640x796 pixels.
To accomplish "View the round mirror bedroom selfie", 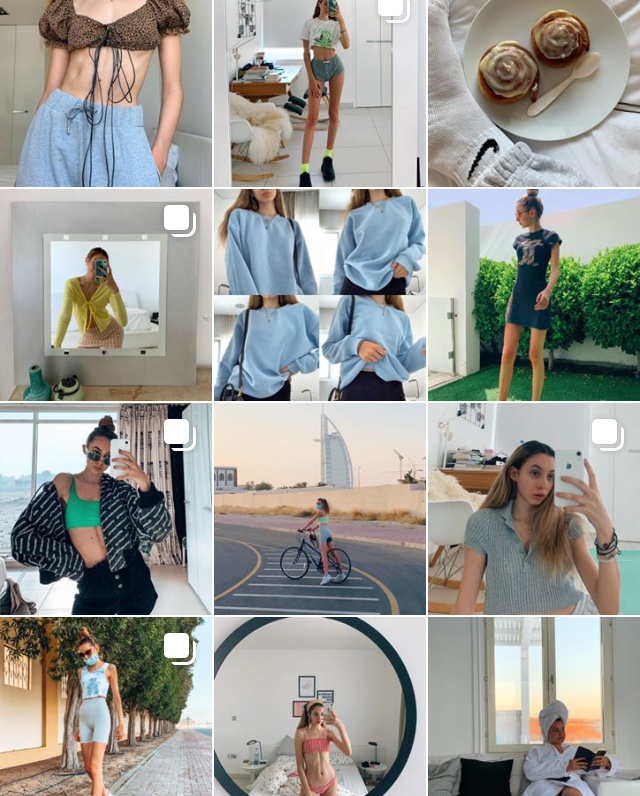I will (320, 707).
